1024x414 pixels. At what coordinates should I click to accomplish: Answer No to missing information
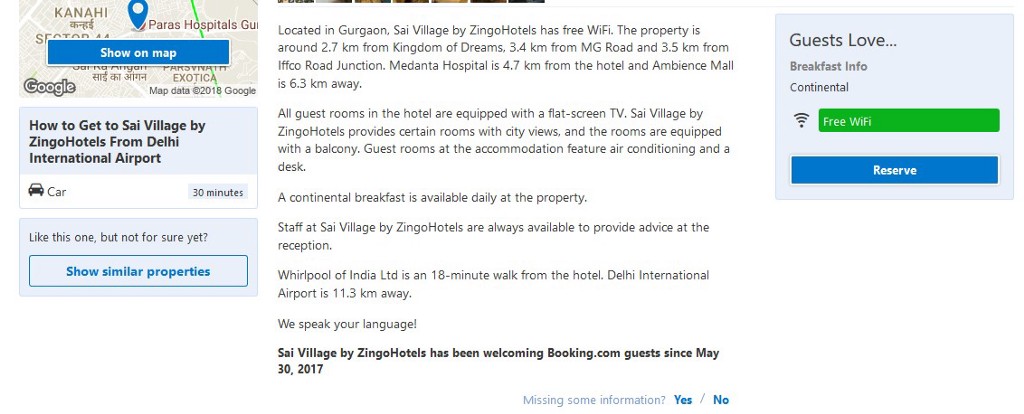click(721, 400)
